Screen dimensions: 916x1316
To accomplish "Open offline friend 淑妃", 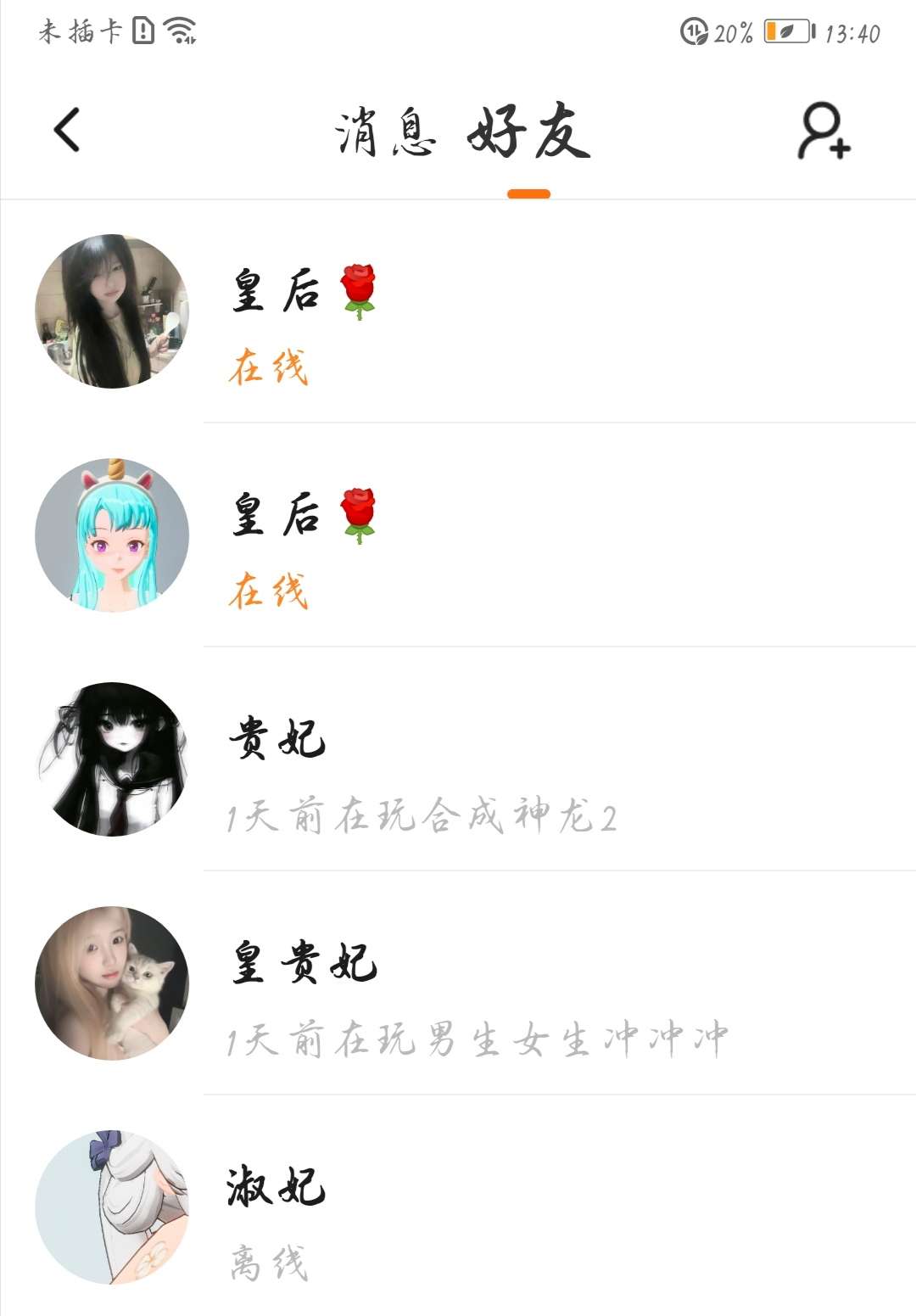I will (458, 1208).
